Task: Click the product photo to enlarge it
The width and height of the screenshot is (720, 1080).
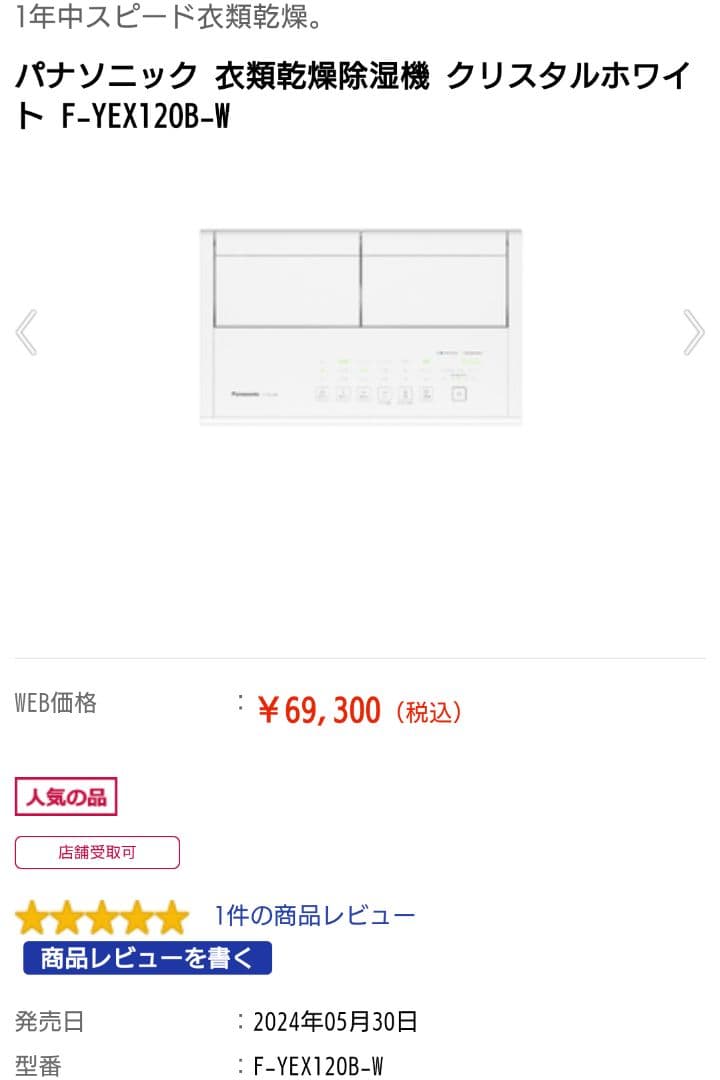Action: click(x=362, y=325)
